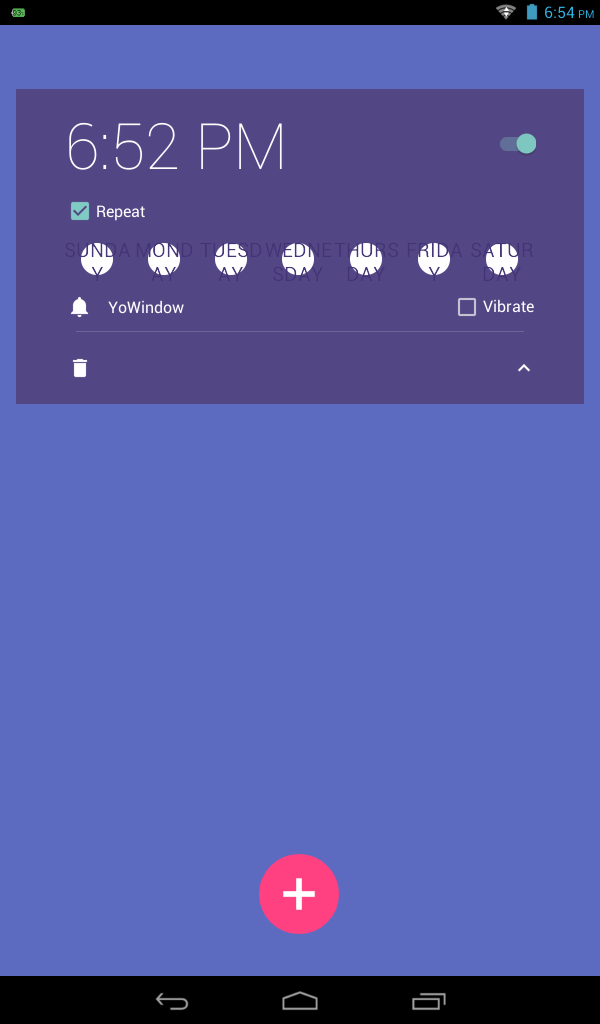Enable the Vibrate checkbox
Image resolution: width=600 pixels, height=1024 pixels.
click(467, 307)
